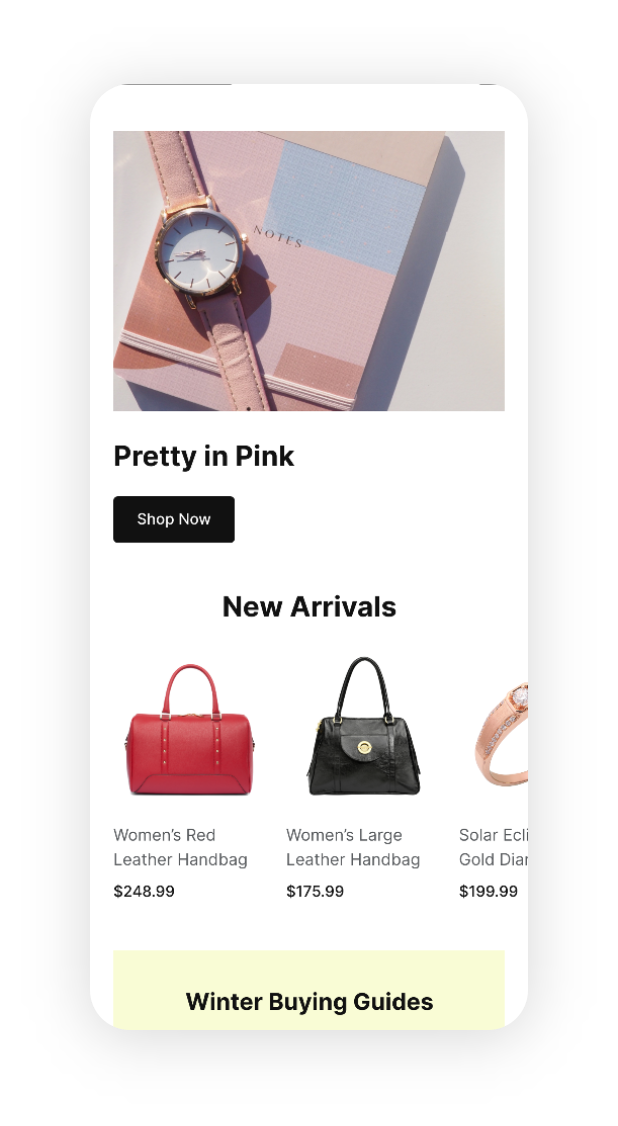Tap the Shop Now button
This screenshot has width=618, height=1126.
pyautogui.click(x=174, y=519)
